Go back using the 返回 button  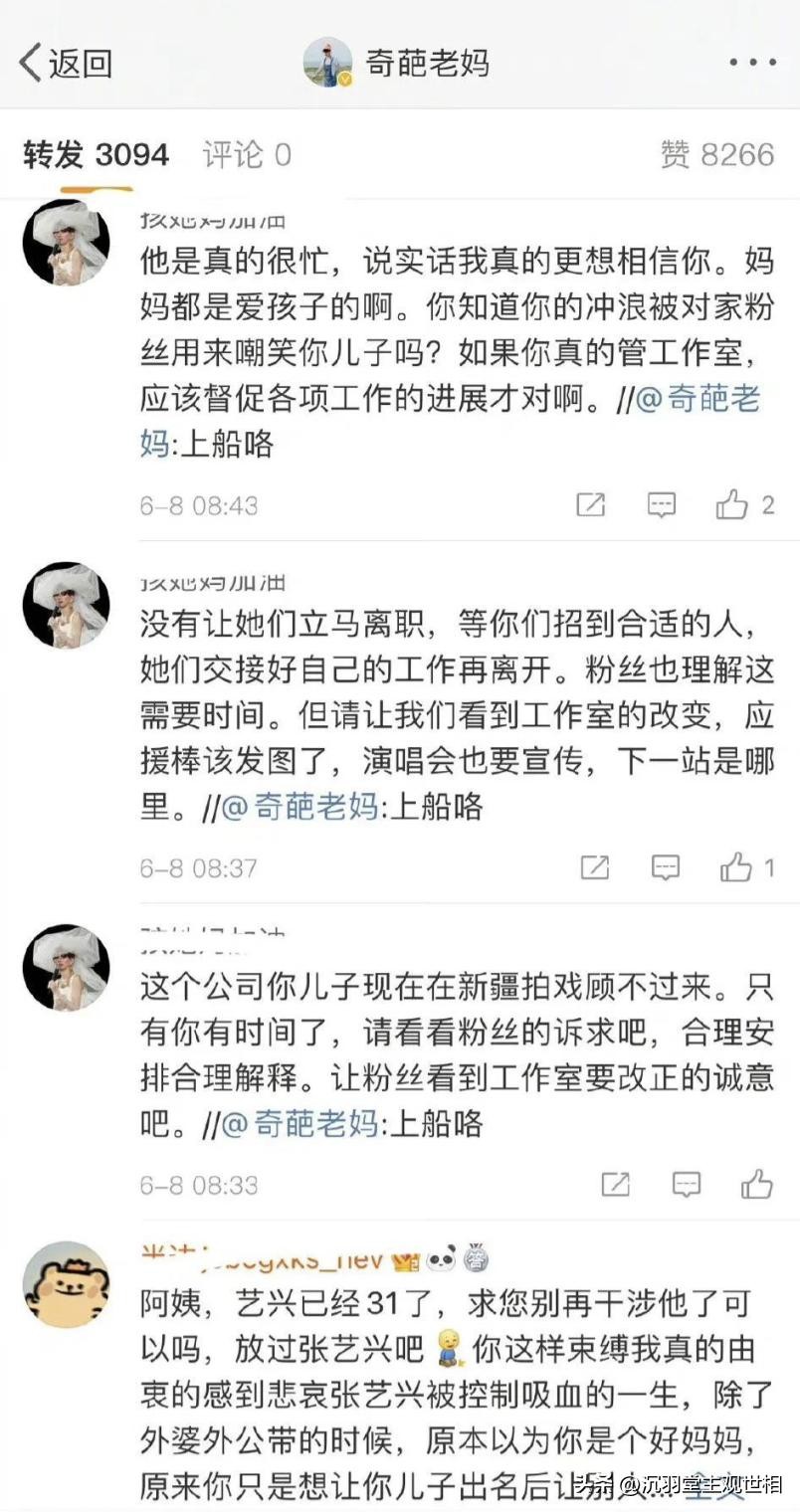[x=66, y=64]
